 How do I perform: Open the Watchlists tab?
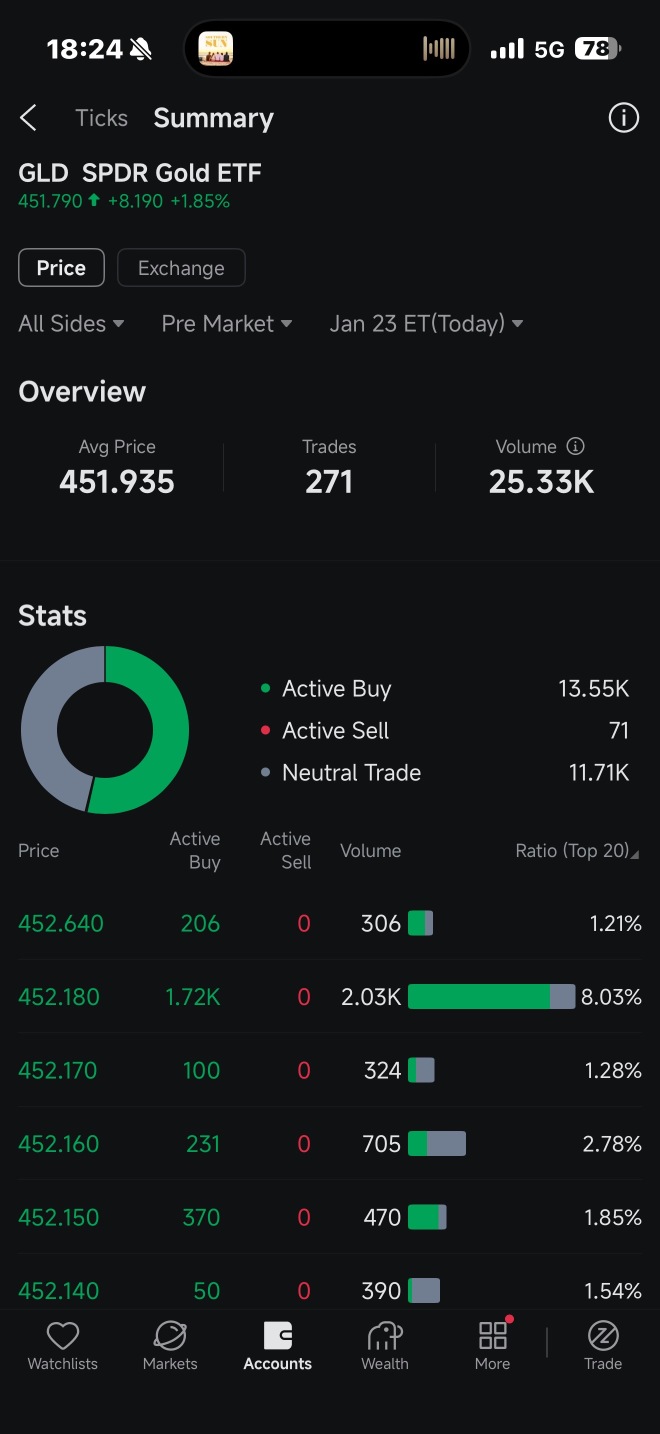63,1346
